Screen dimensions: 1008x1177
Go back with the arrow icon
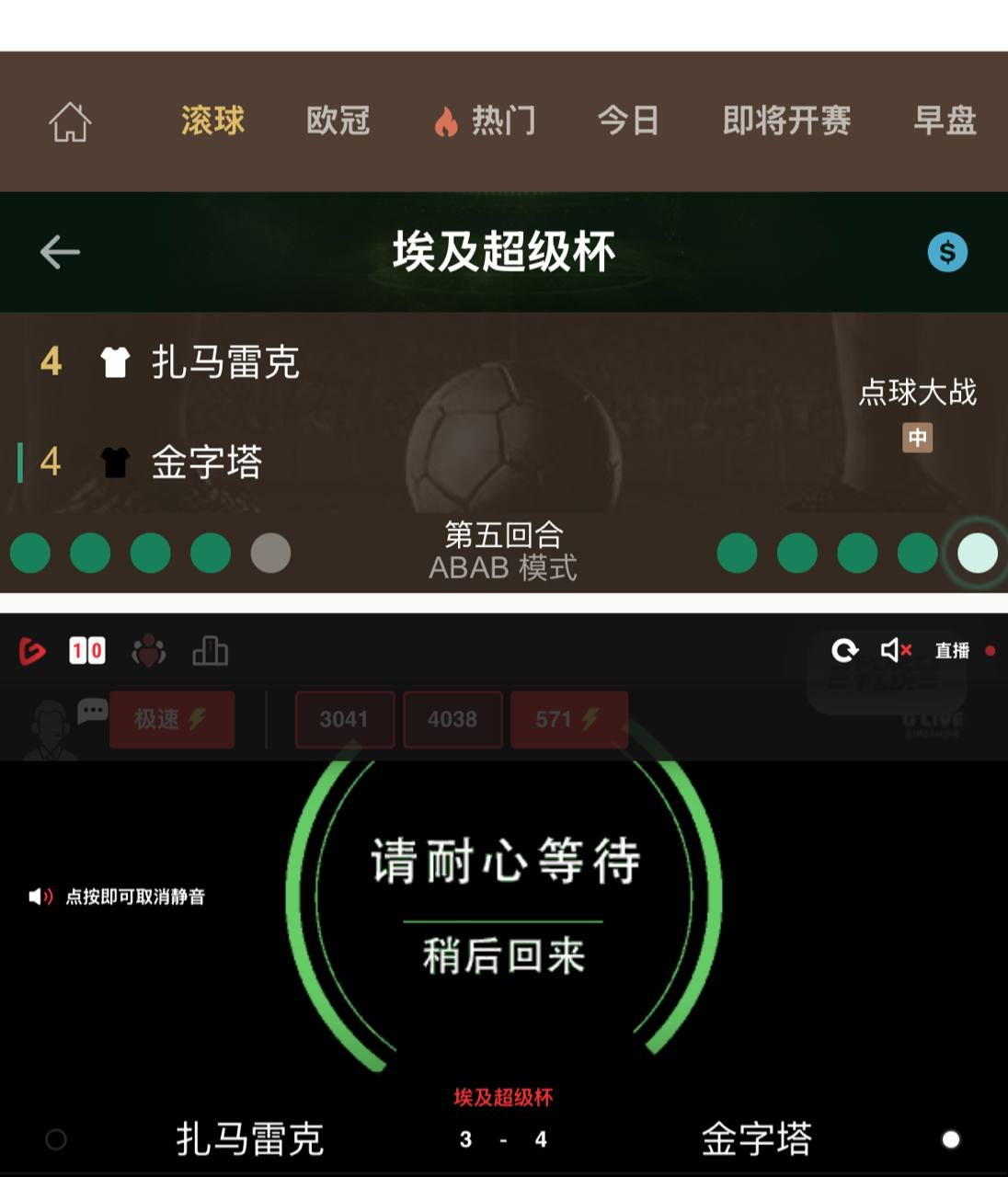[60, 252]
